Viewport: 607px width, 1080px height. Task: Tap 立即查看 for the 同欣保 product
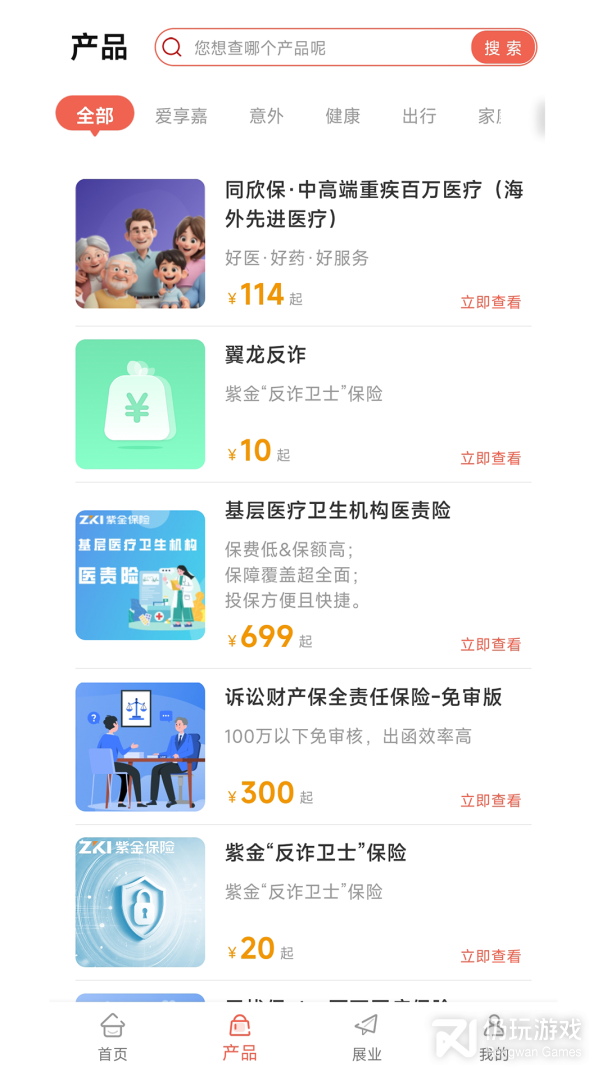point(490,302)
